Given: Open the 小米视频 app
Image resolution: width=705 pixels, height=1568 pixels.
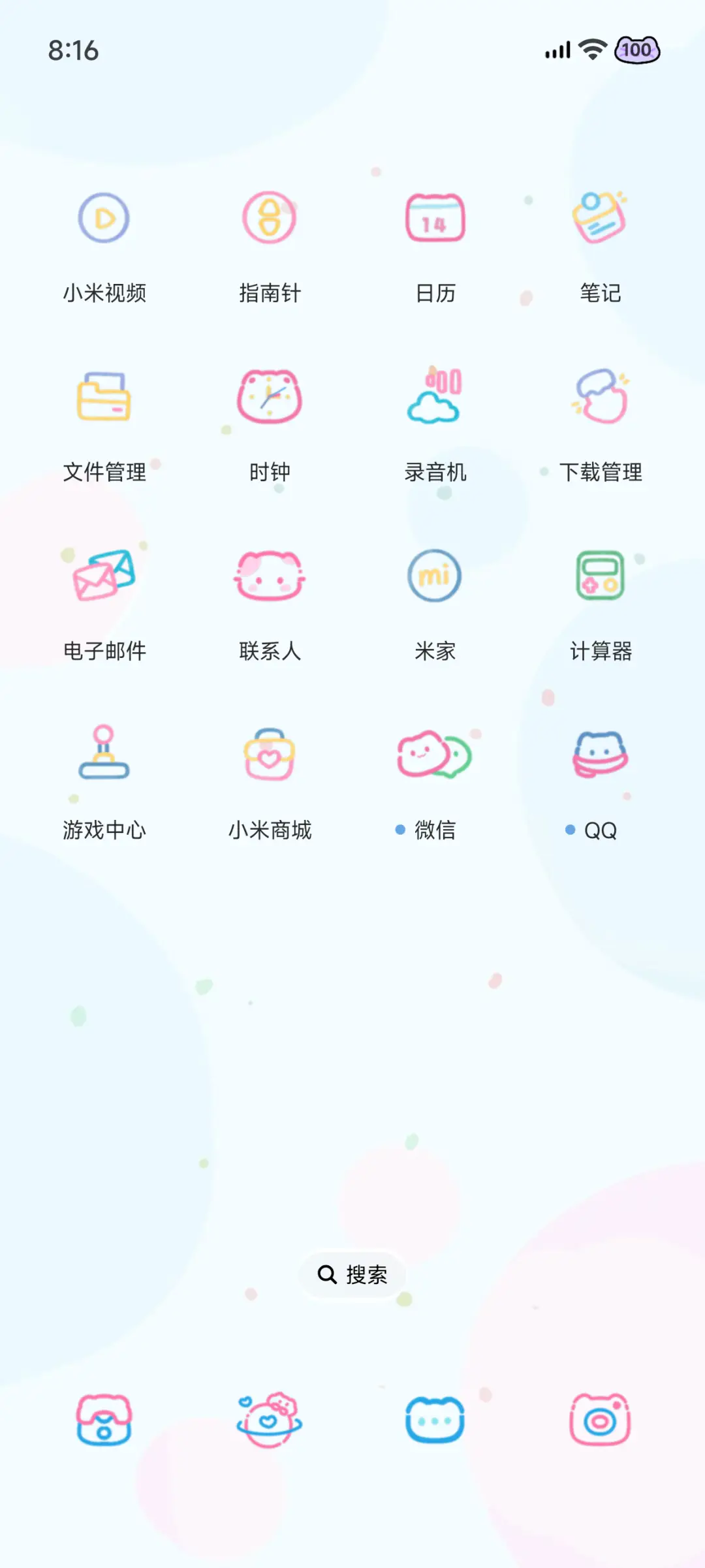Looking at the screenshot, I should coord(104,219).
